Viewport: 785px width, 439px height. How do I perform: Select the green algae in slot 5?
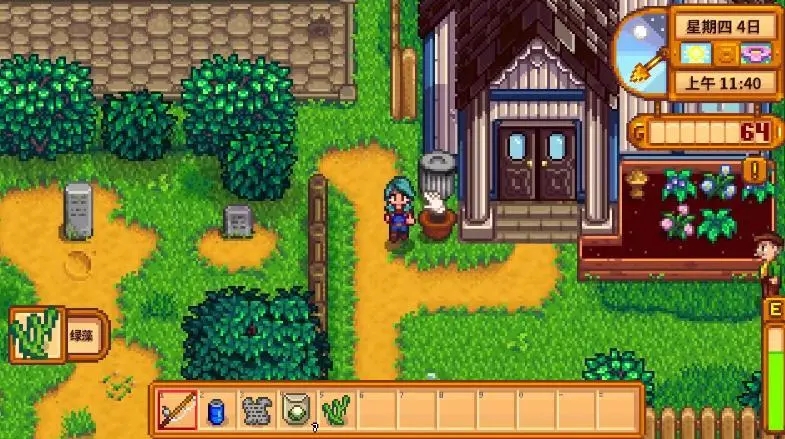pyautogui.click(x=337, y=409)
